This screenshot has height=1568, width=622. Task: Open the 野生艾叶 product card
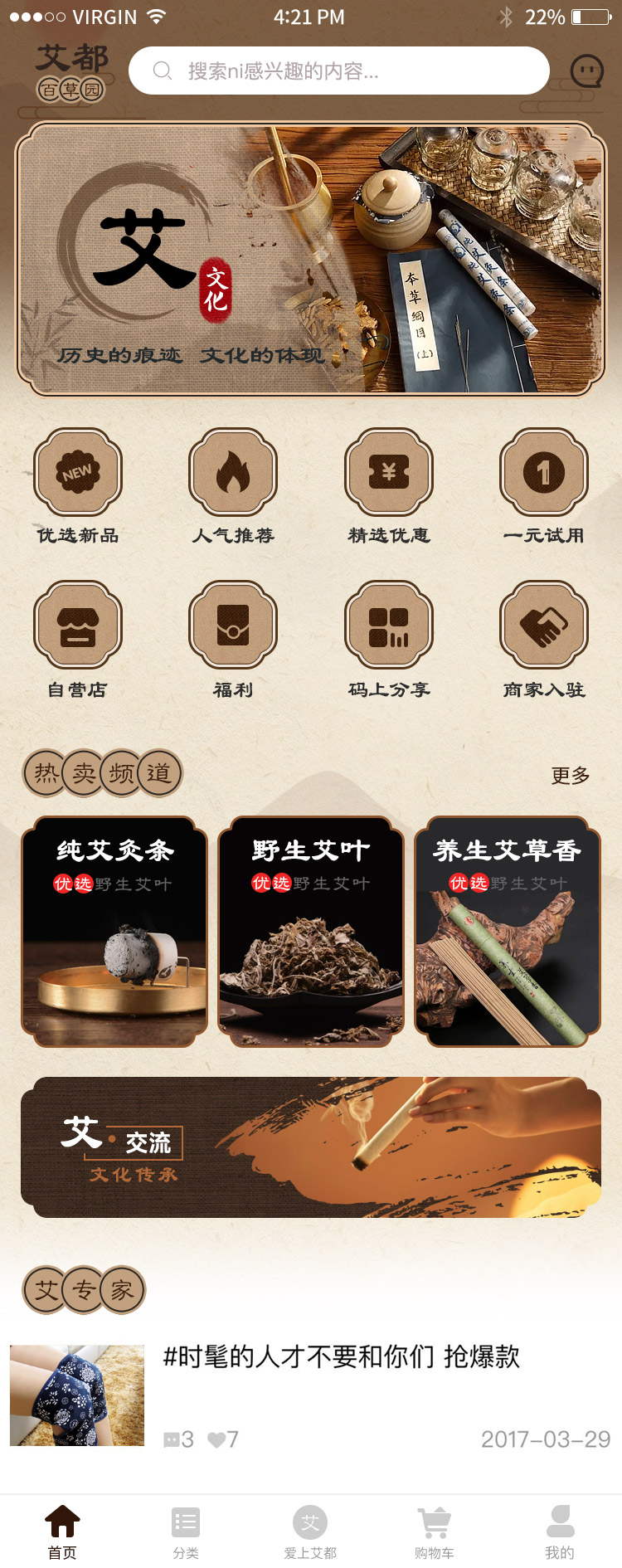[311, 931]
